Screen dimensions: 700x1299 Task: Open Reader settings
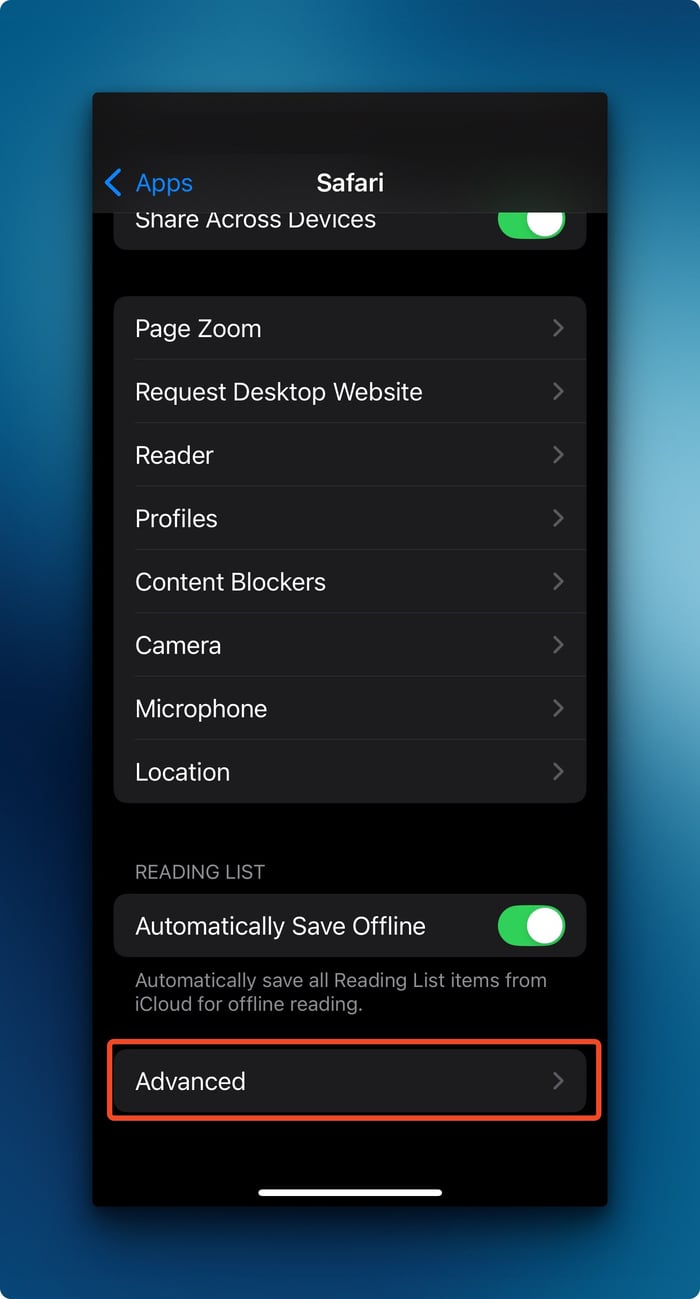[x=349, y=455]
